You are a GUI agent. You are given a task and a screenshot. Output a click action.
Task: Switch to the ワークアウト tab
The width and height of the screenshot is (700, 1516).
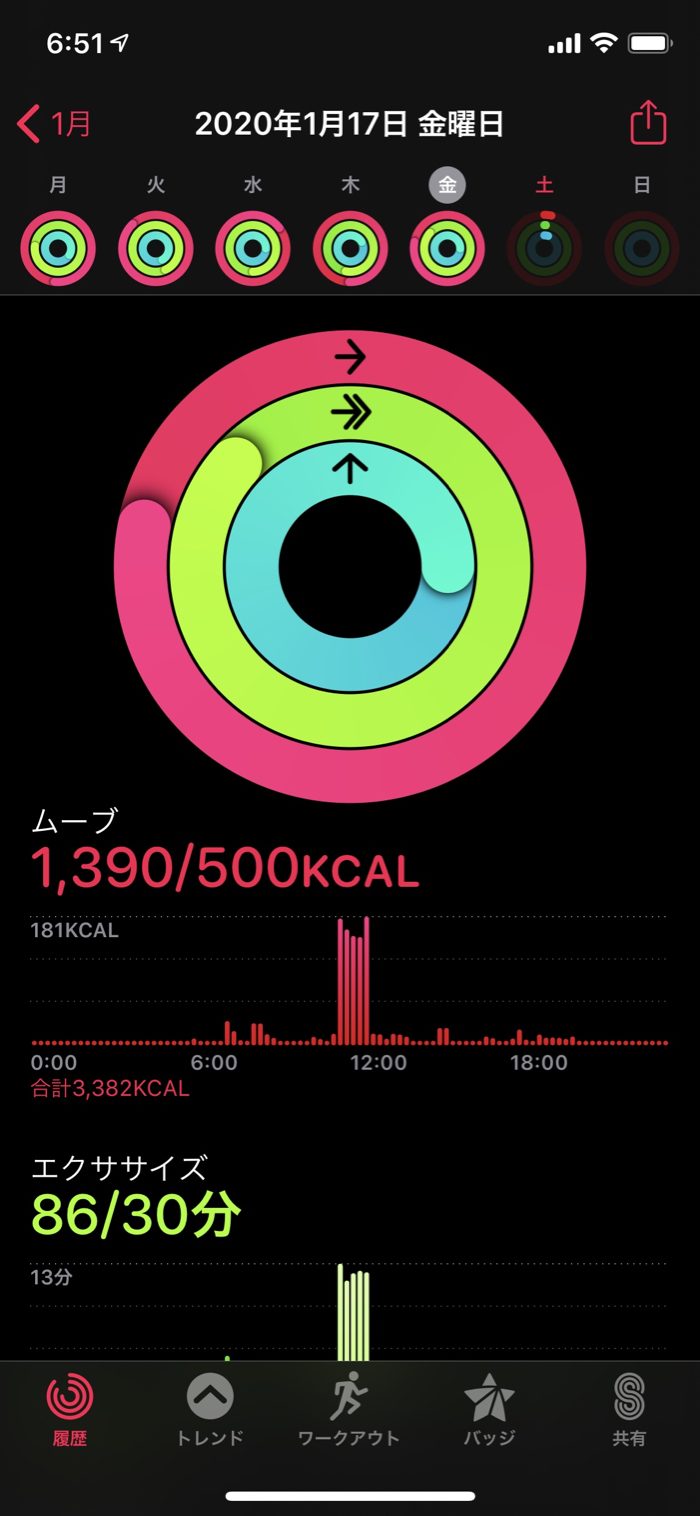pyautogui.click(x=349, y=1410)
